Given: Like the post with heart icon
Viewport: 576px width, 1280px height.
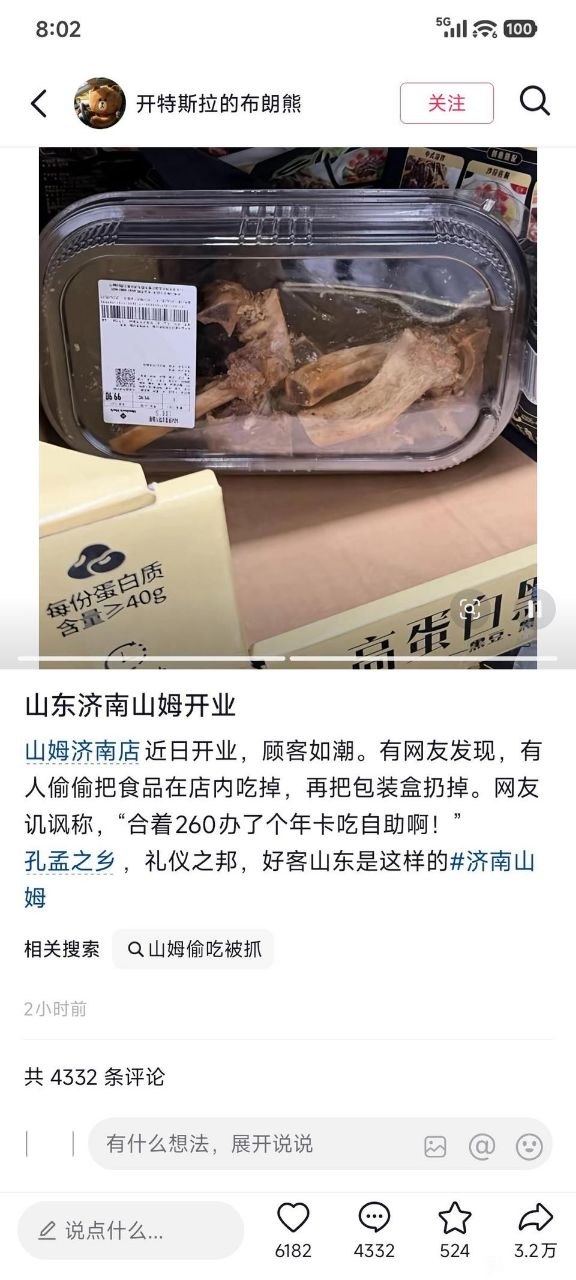Looking at the screenshot, I should tap(293, 1218).
